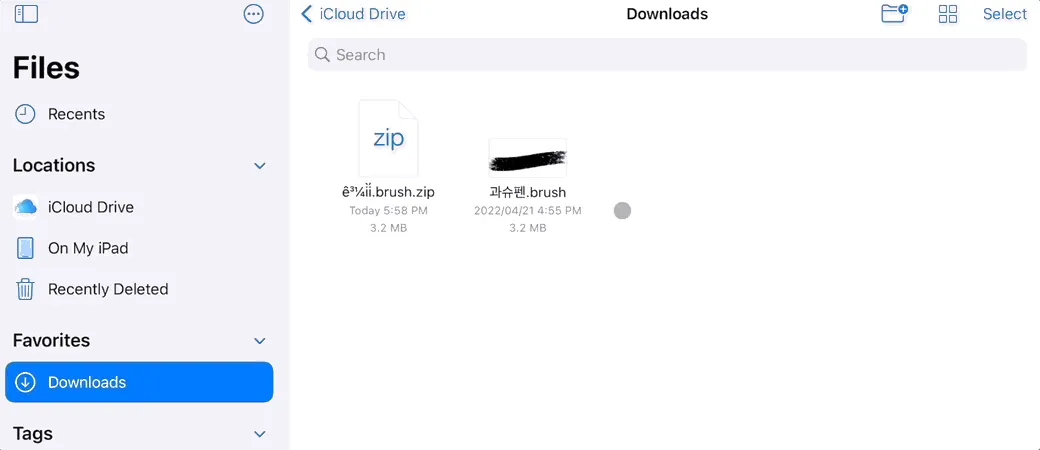Viewport: 1040px width, 450px height.
Task: Select Downloads in Favorites
Action: click(139, 382)
